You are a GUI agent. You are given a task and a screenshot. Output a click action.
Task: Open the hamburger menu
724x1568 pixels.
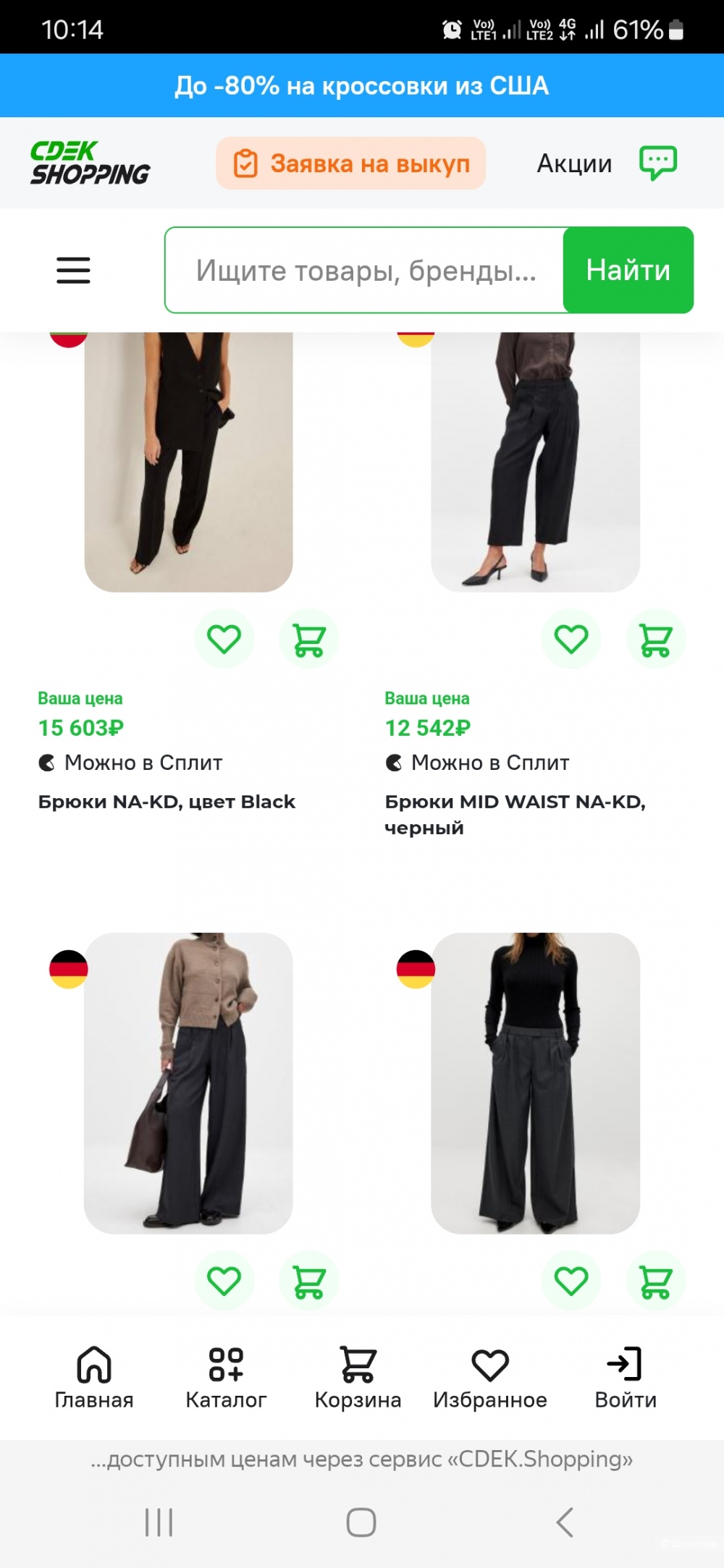click(73, 270)
